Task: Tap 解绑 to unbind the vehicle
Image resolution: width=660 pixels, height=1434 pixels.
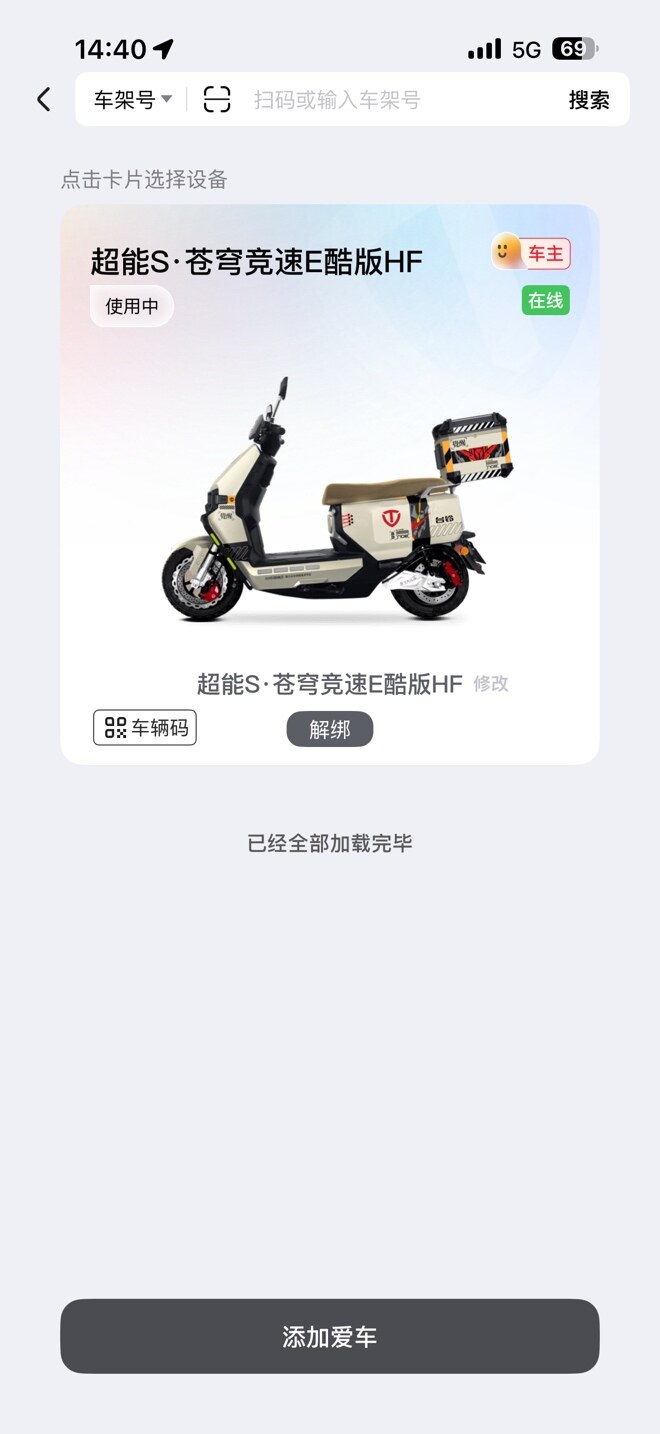Action: coord(329,729)
